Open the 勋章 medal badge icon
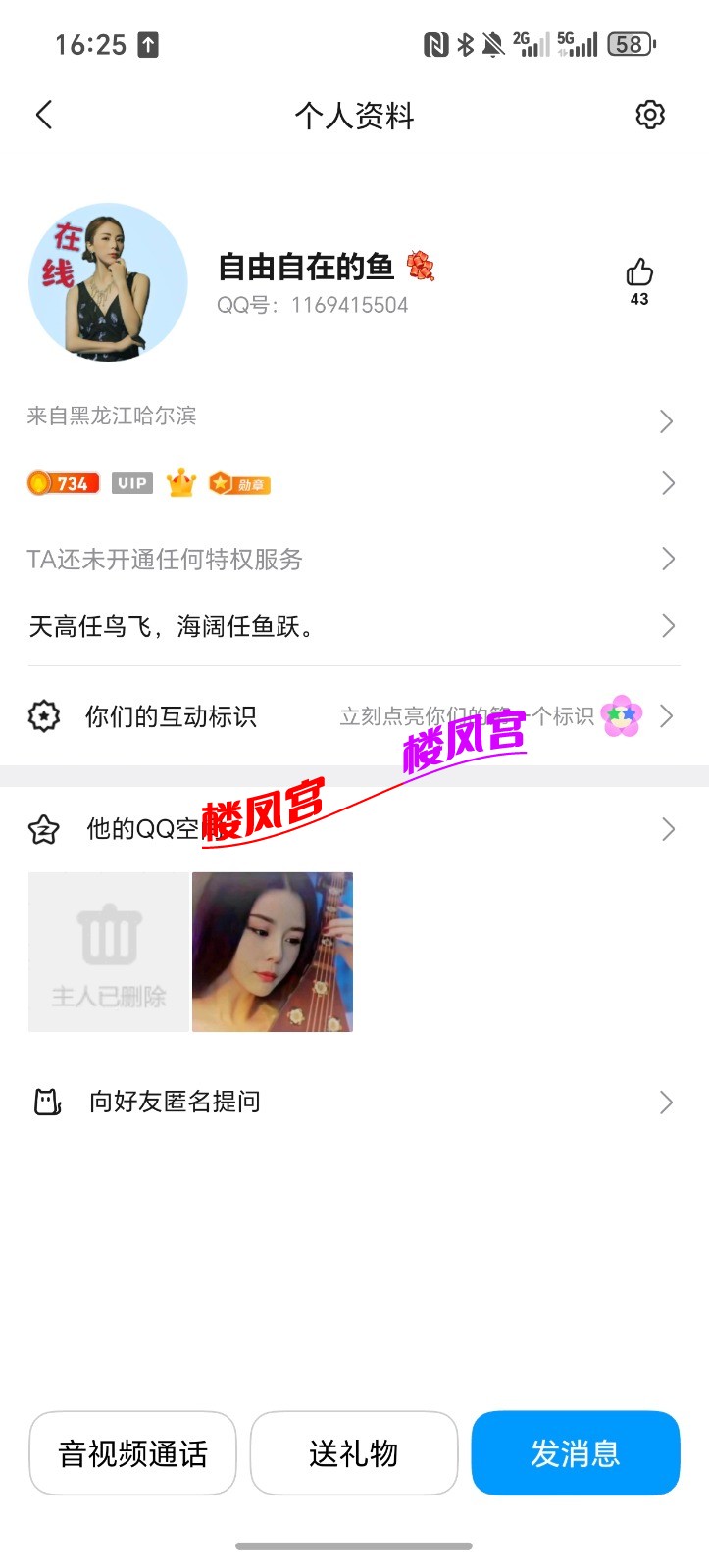This screenshot has width=709, height=1568. tap(238, 483)
